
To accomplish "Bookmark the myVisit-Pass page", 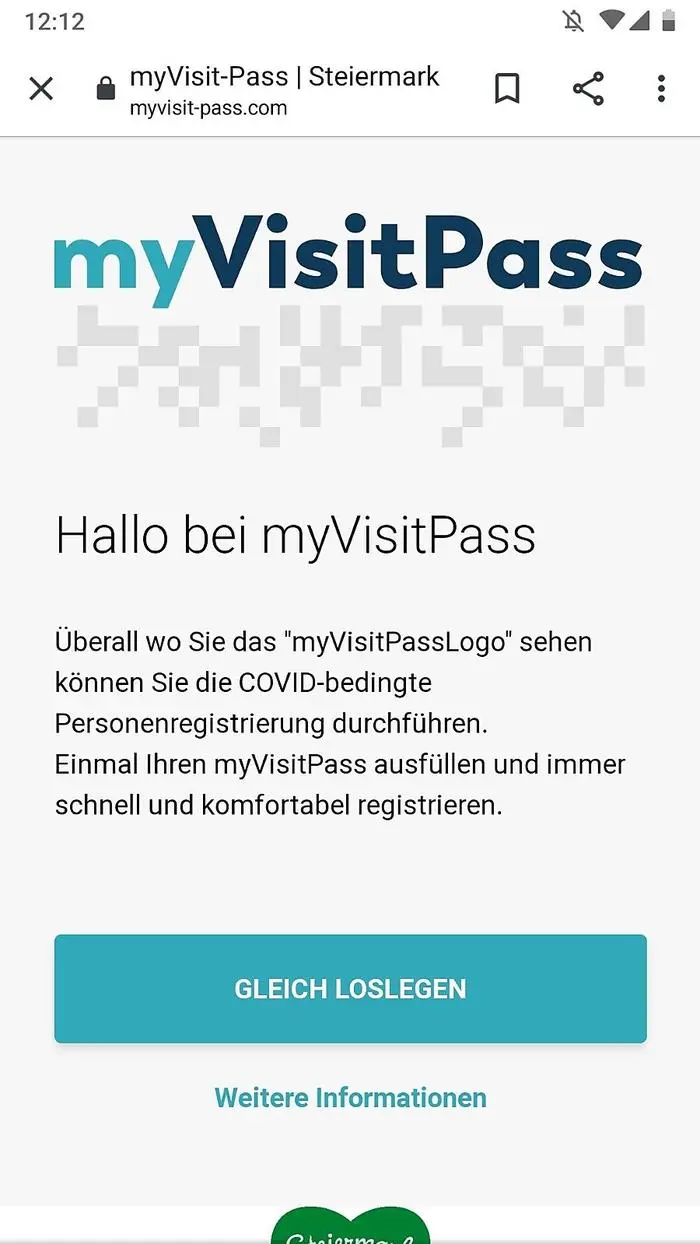I will point(507,90).
